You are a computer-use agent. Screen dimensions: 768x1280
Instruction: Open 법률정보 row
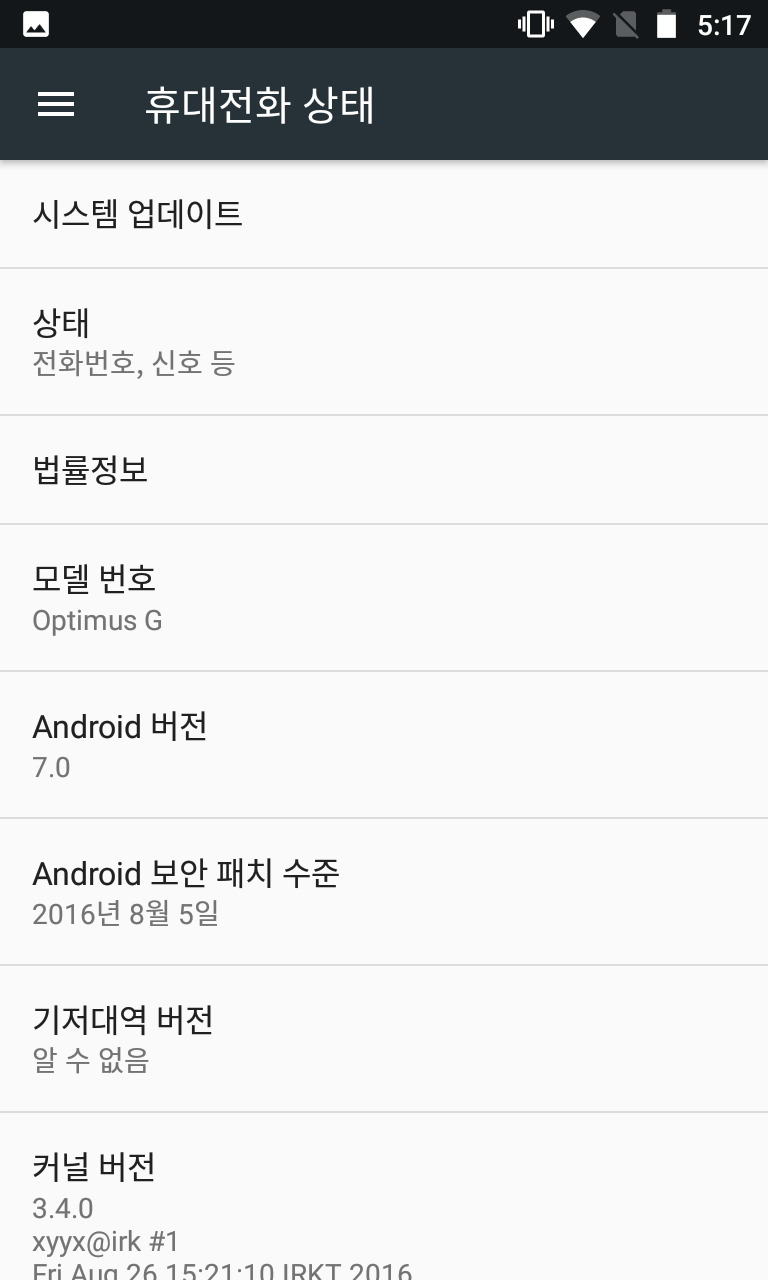tap(384, 469)
